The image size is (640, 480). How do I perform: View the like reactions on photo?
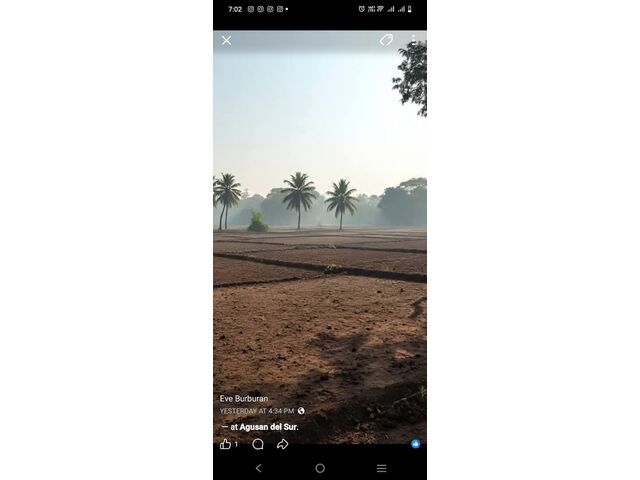415,444
